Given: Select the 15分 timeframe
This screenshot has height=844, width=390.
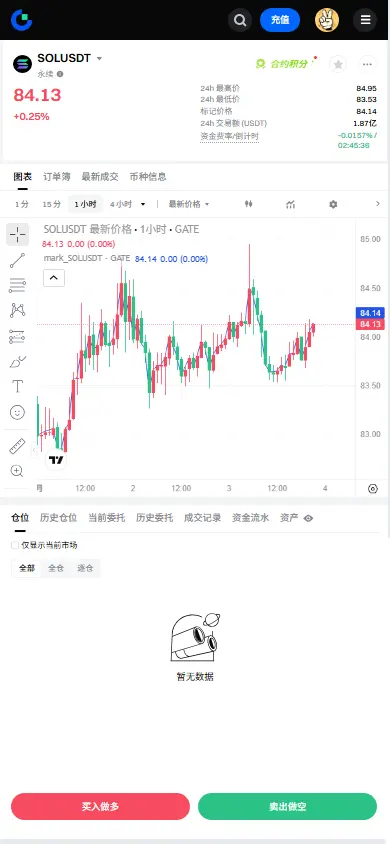Looking at the screenshot, I should [x=52, y=205].
